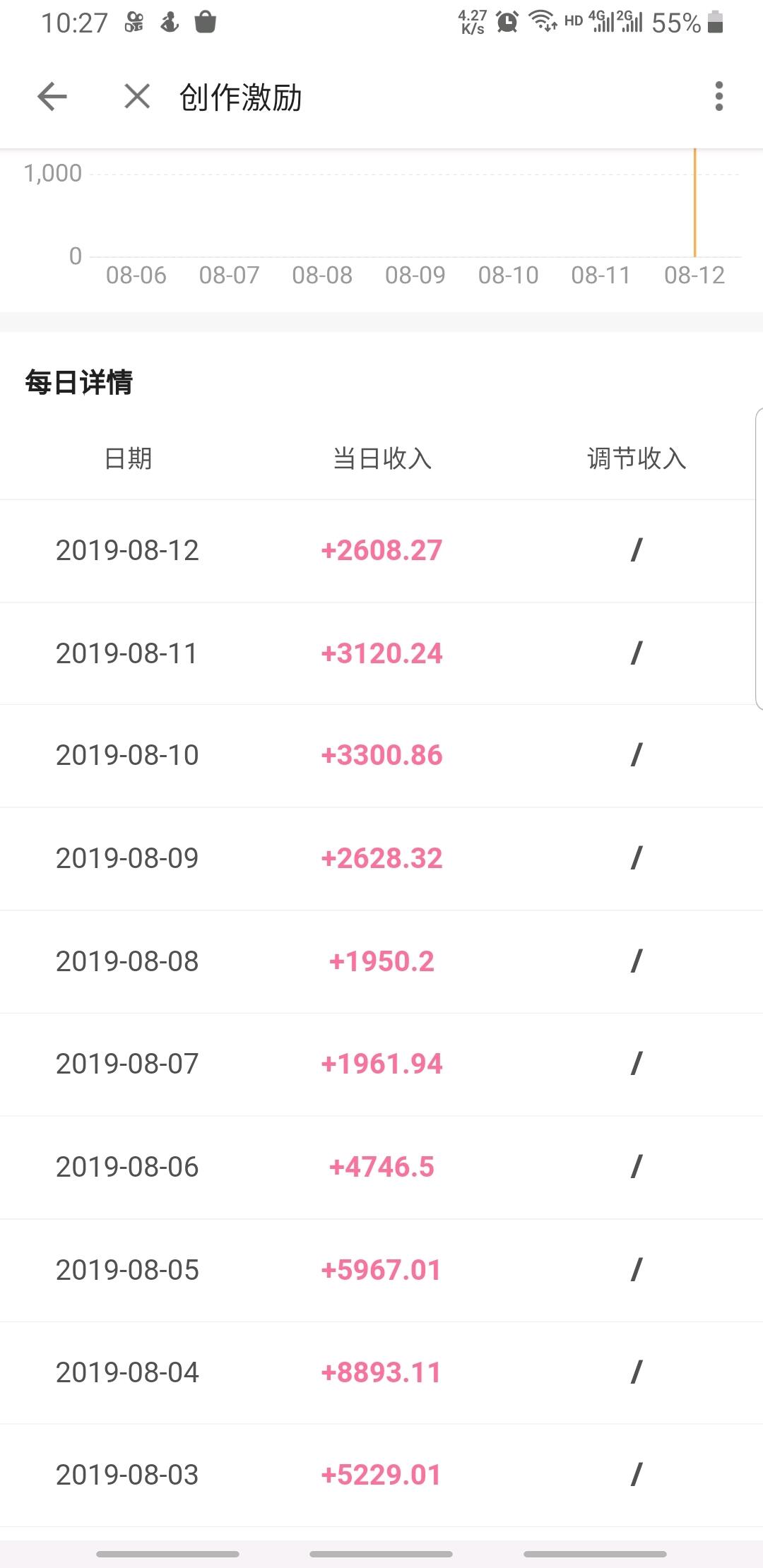Close the 创作激励 page
The height and width of the screenshot is (1568, 763).
pos(137,97)
